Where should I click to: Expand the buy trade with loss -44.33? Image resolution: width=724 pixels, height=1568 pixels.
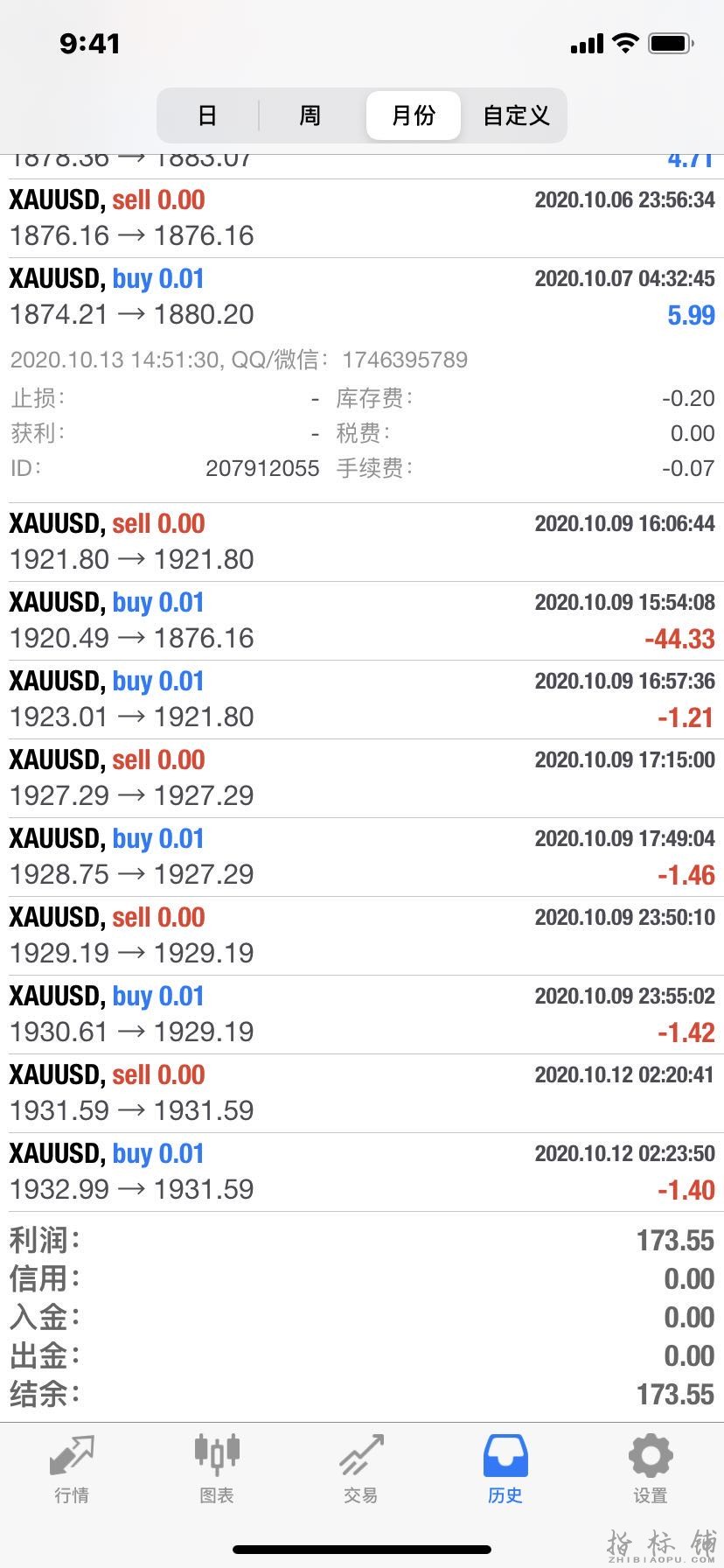pos(362,620)
